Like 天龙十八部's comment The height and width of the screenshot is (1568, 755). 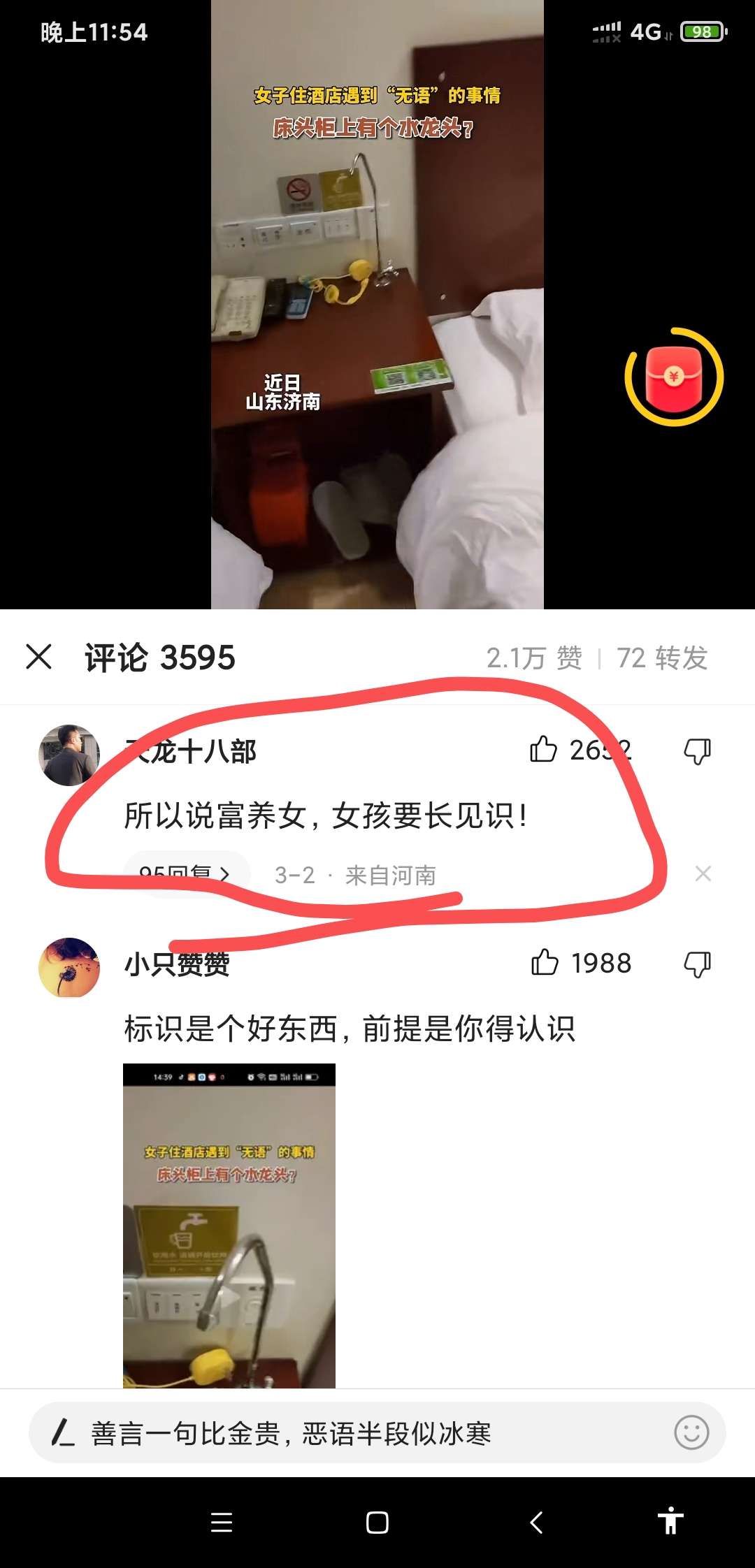click(544, 750)
